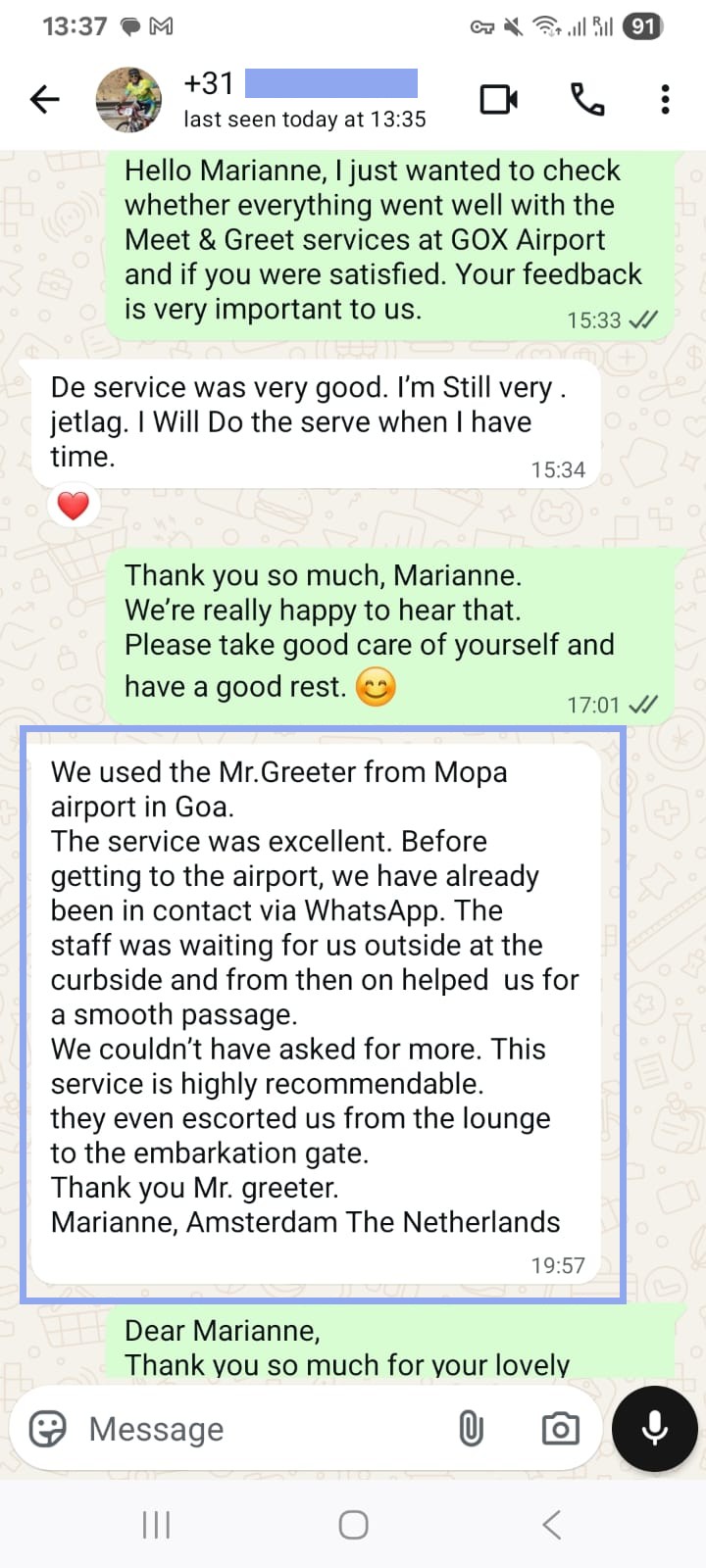Go back to the chats list
Viewport: 706px width, 1568px height.
[x=45, y=99]
